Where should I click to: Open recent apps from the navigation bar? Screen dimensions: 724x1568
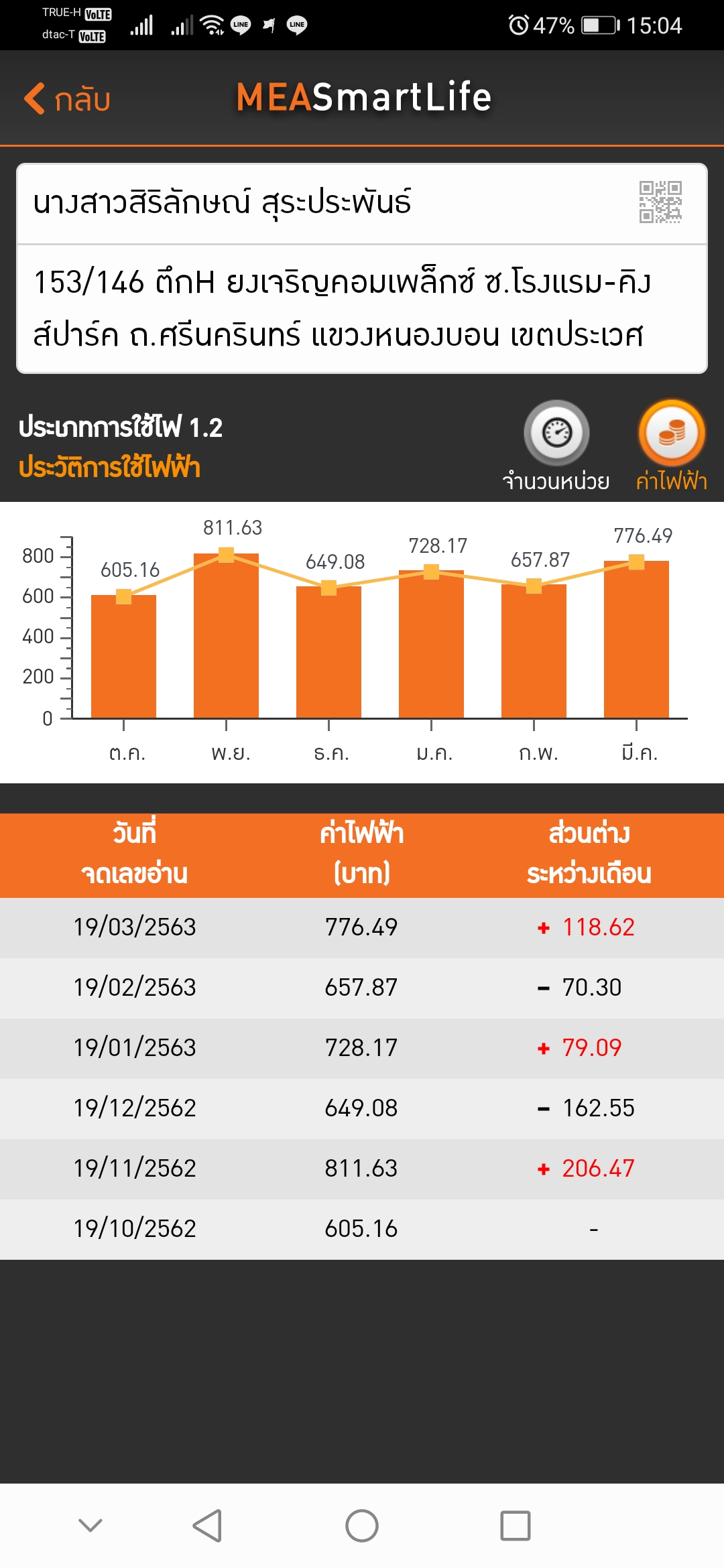[x=516, y=1526]
